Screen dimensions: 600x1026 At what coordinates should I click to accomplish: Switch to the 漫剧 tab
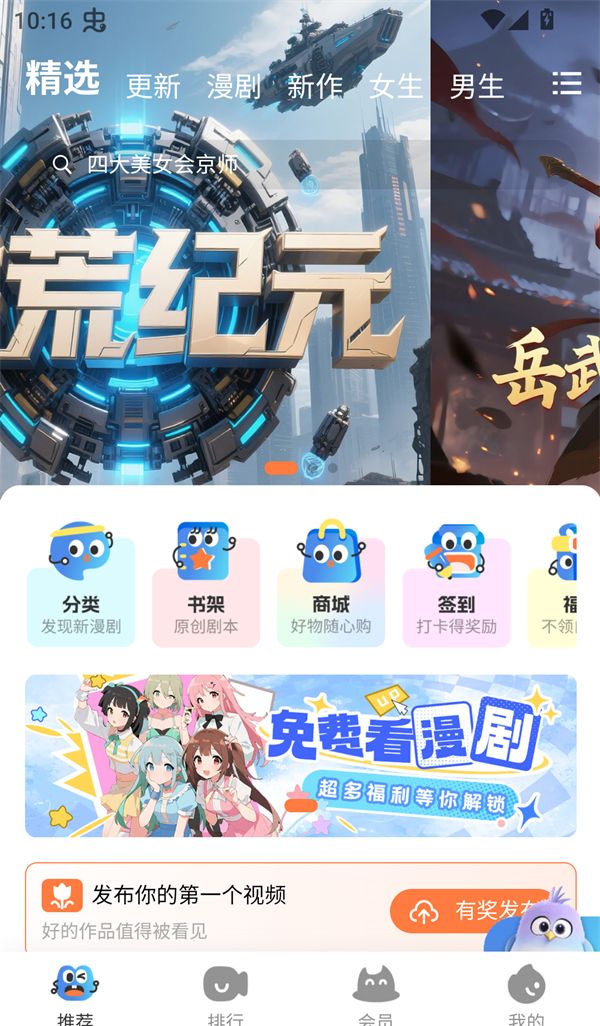233,87
